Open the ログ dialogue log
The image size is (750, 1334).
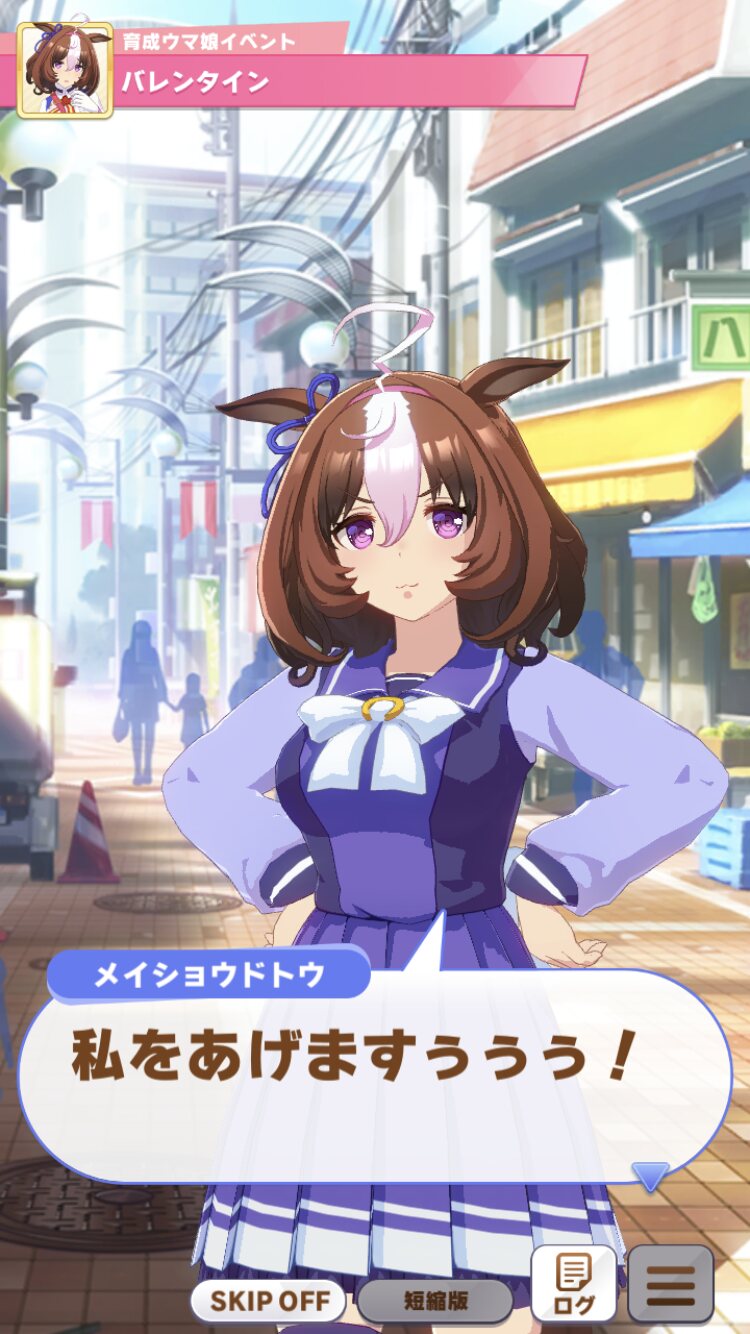tap(573, 1284)
